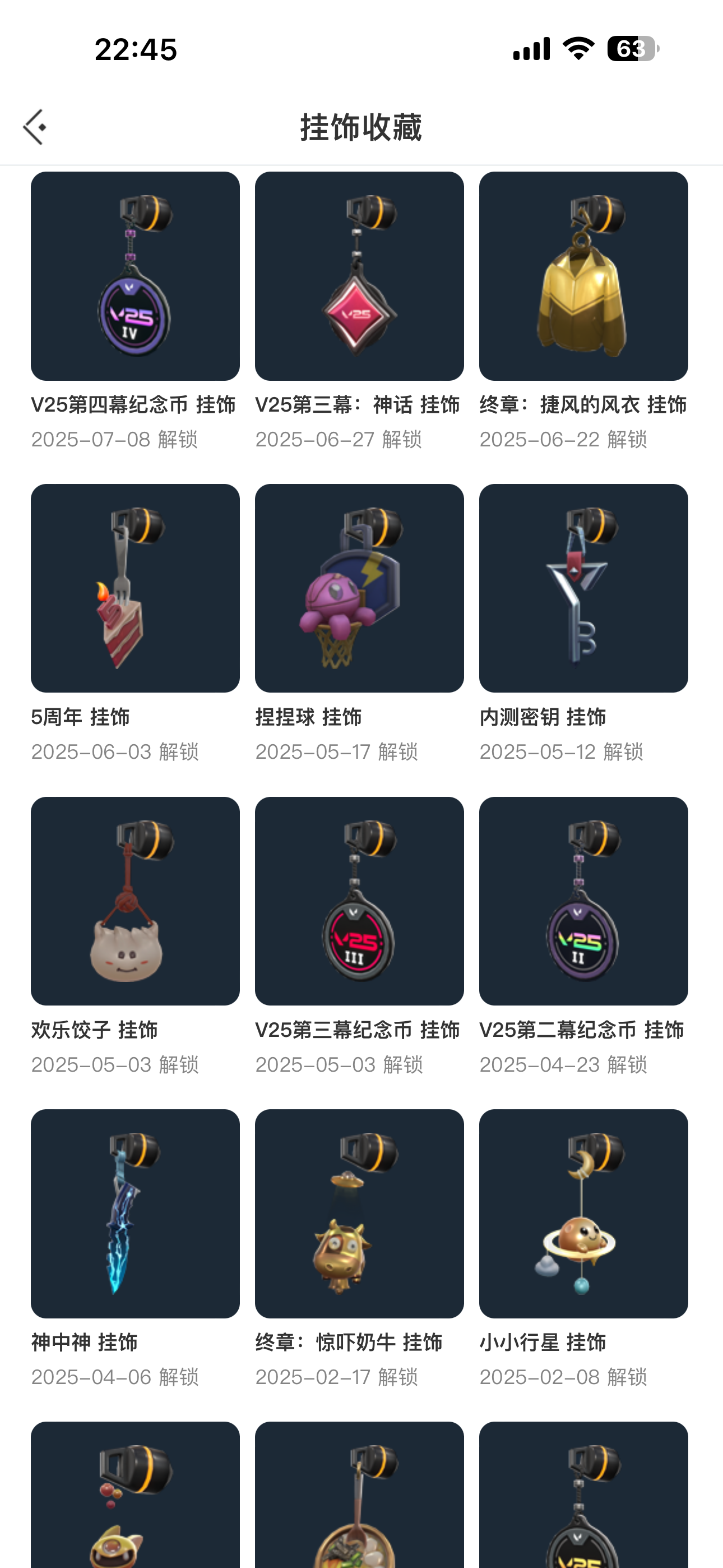Open the 5周年 挂饰 cake charm
Screen dimensions: 723x1568
(135, 588)
